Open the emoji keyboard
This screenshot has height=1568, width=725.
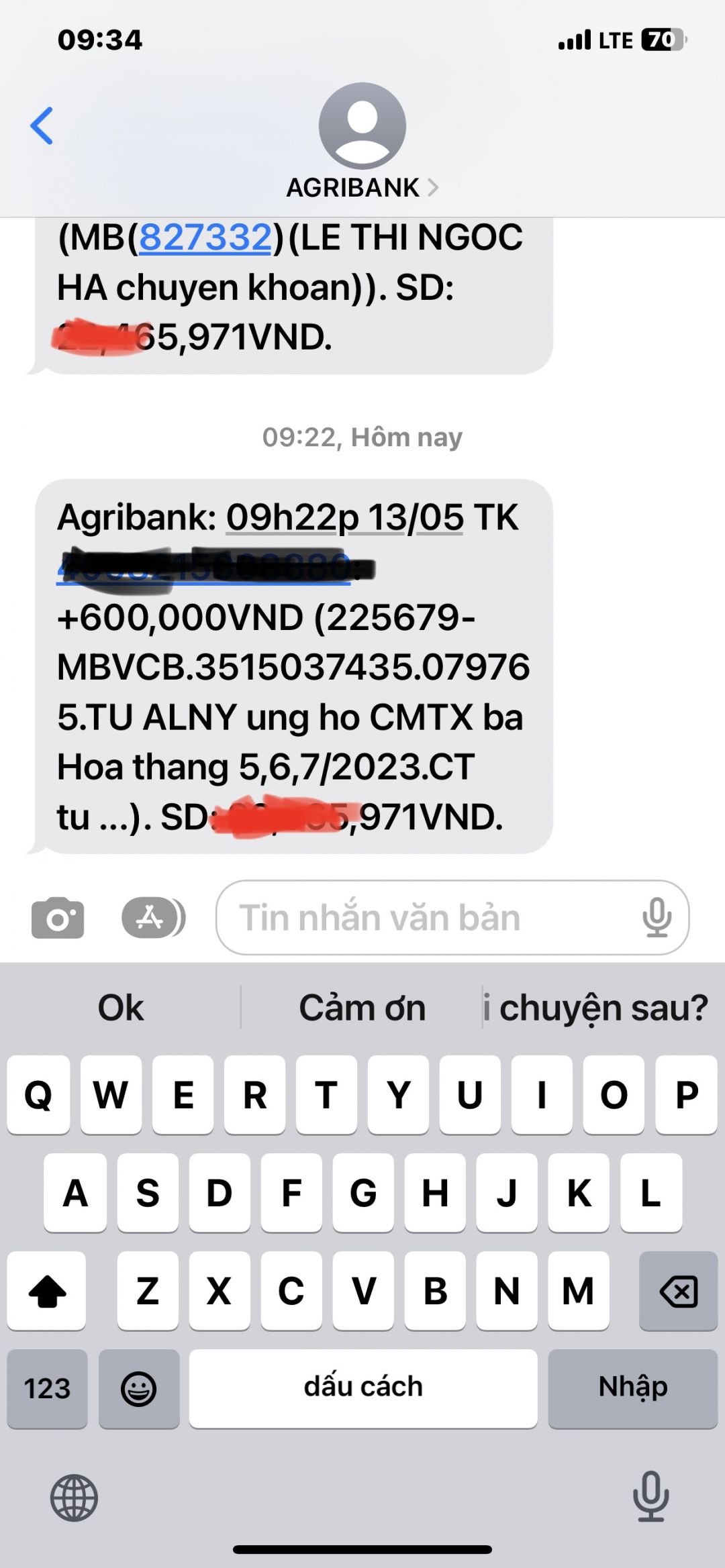(x=139, y=1388)
